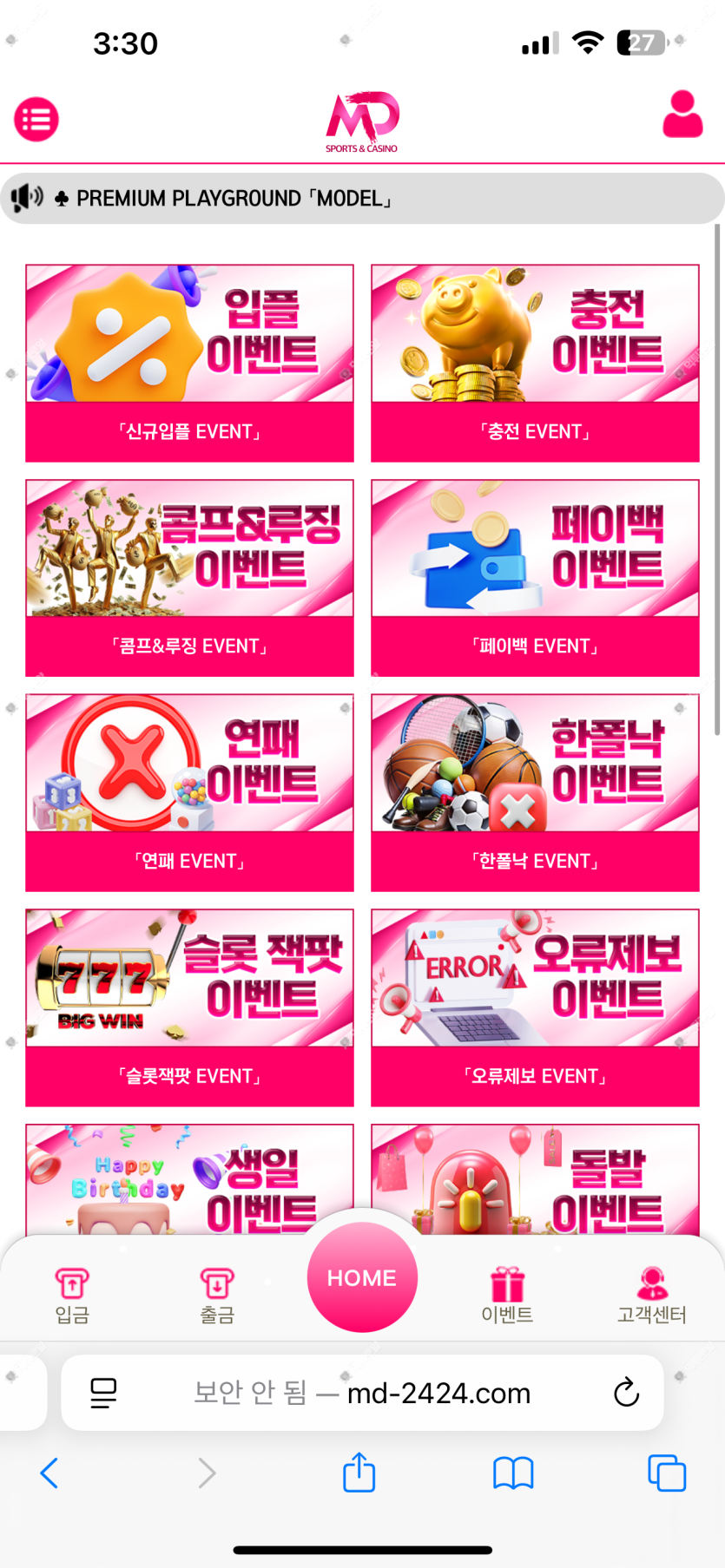Open the hamburger menu button
Viewport: 725px width, 1568px height.
point(36,120)
